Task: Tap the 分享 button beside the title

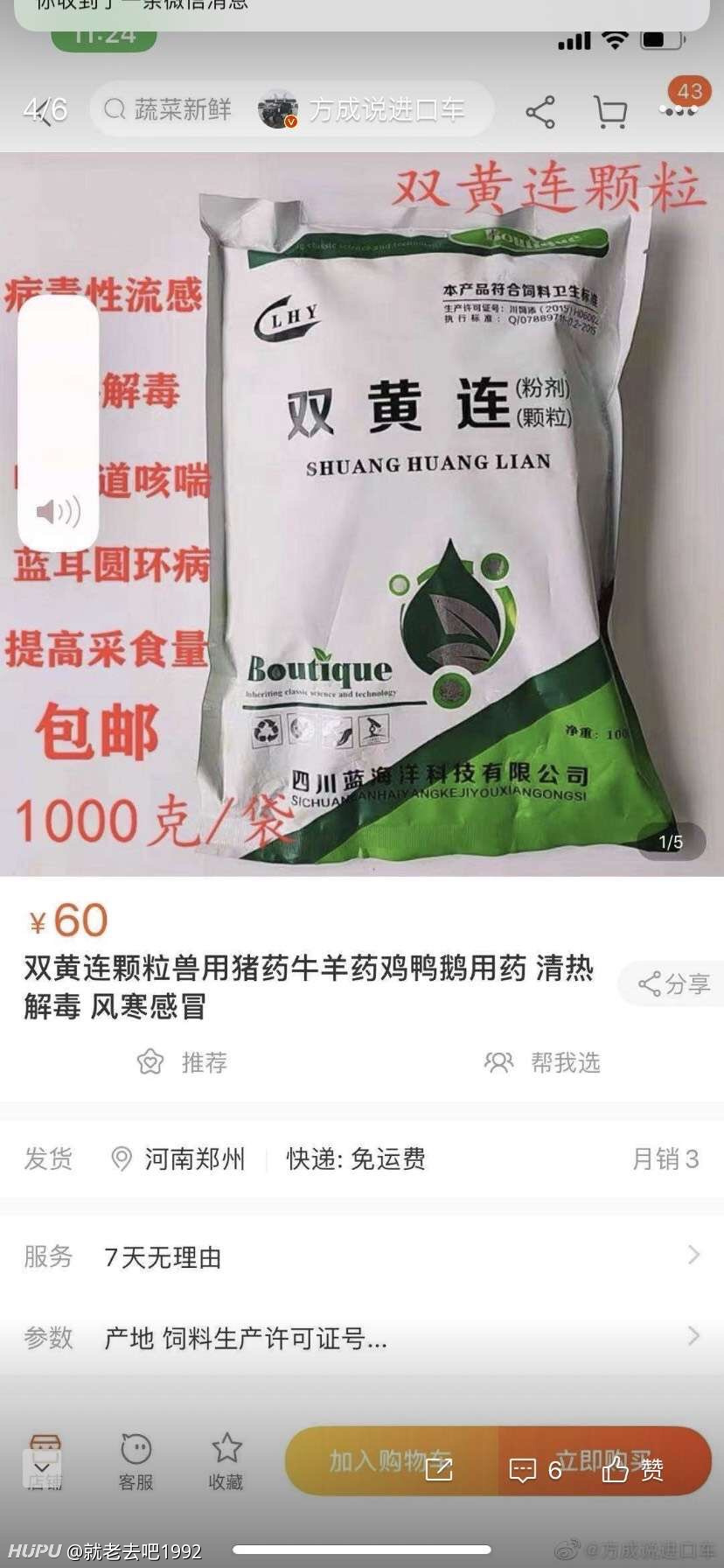Action: (673, 983)
